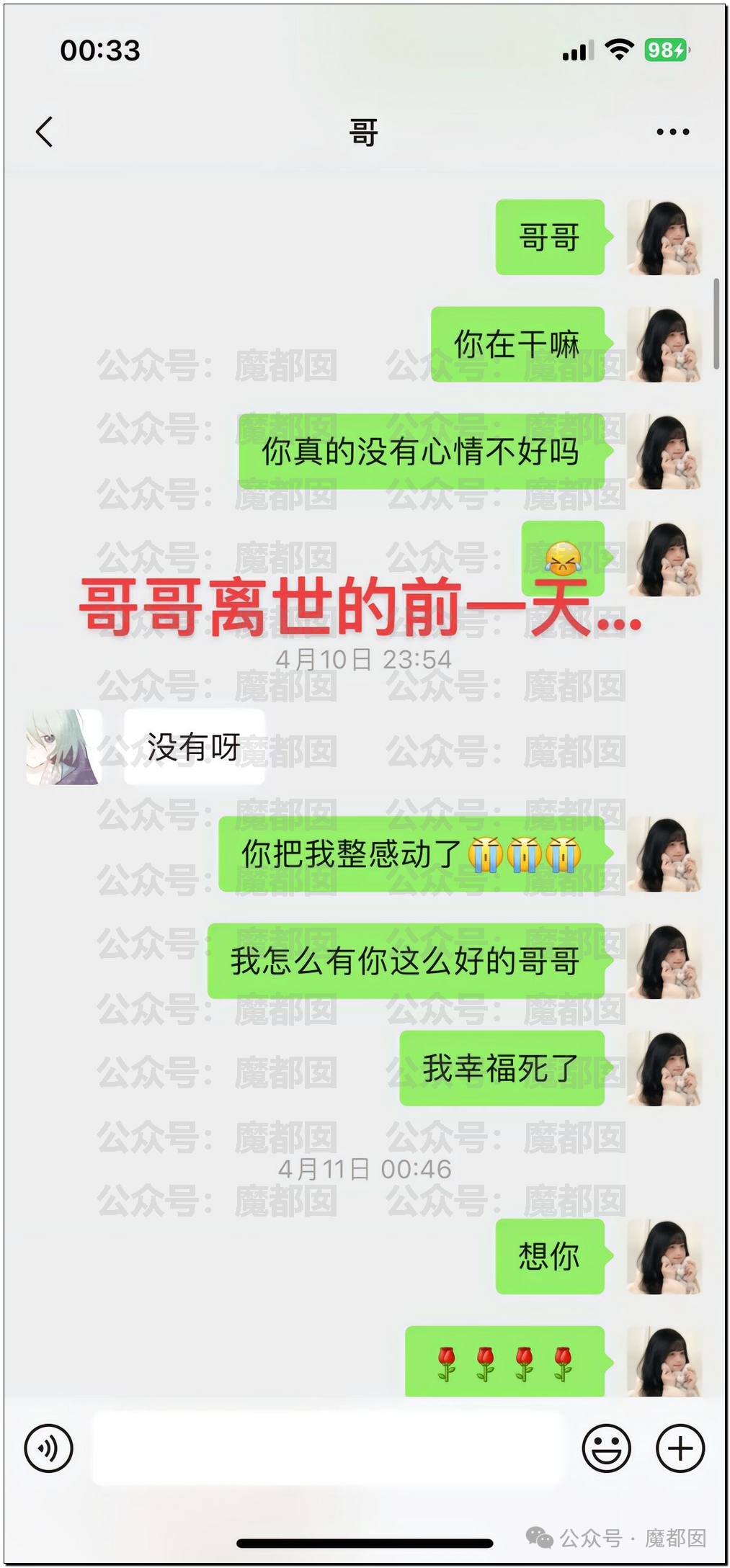Viewport: 730px width, 1568px height.
Task: Open the plus attachments menu
Action: [680, 1448]
